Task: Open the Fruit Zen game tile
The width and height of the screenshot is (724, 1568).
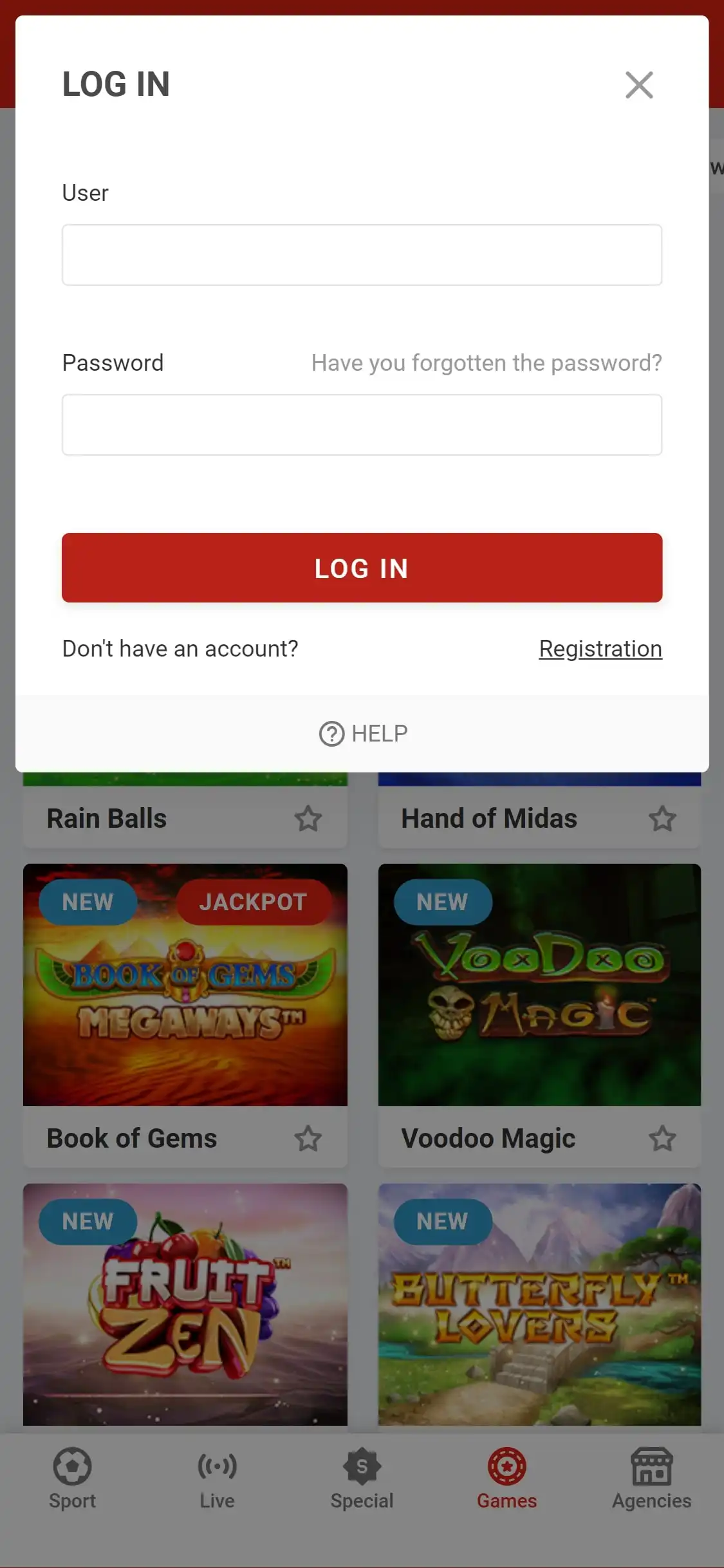Action: coord(185,1304)
